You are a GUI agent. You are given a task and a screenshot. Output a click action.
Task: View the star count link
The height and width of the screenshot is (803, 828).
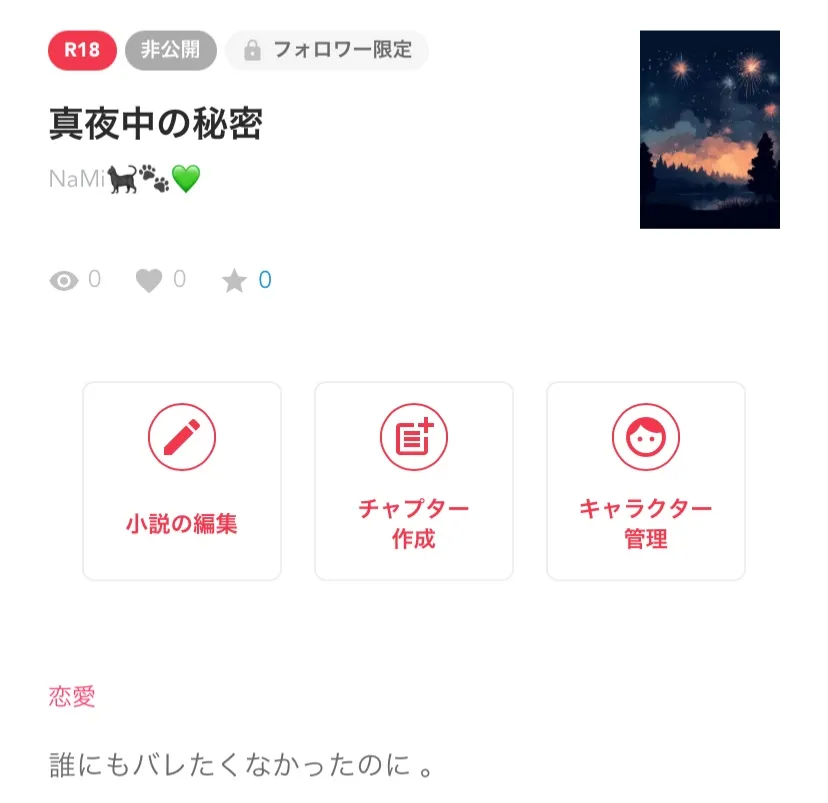[265, 280]
